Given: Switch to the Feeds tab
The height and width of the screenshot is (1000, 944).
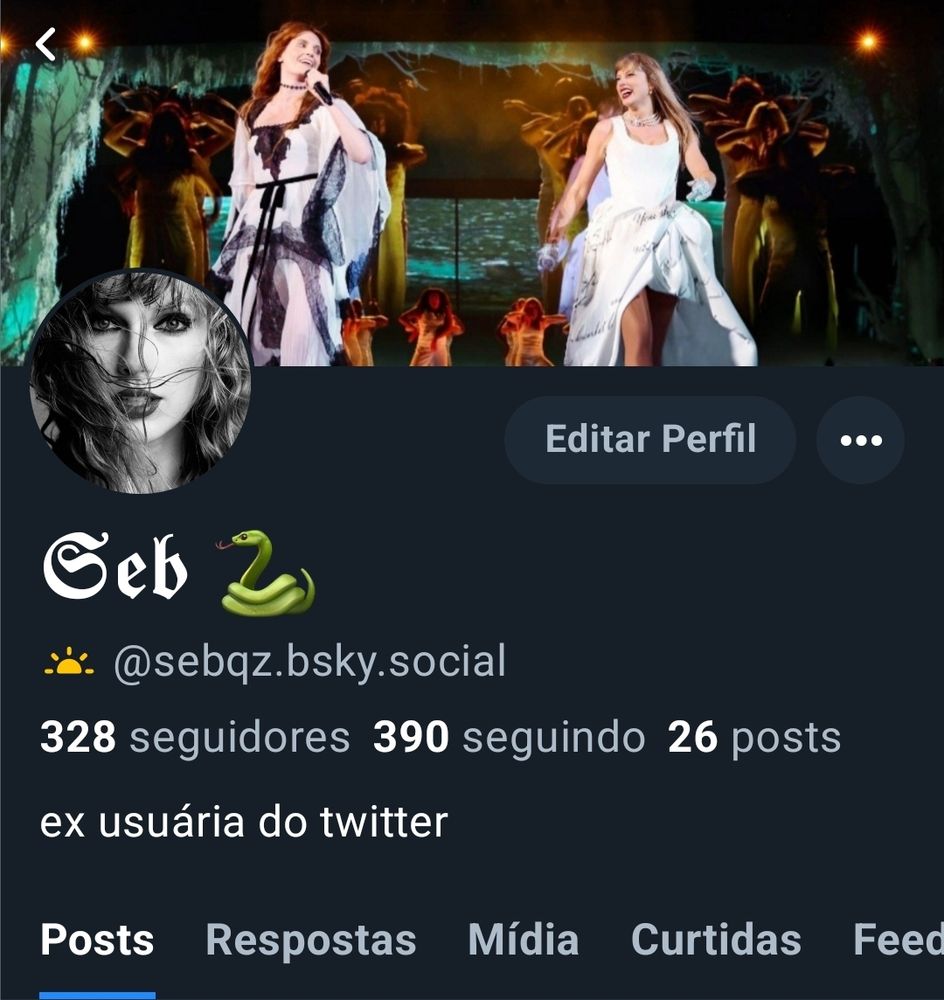Looking at the screenshot, I should 898,940.
